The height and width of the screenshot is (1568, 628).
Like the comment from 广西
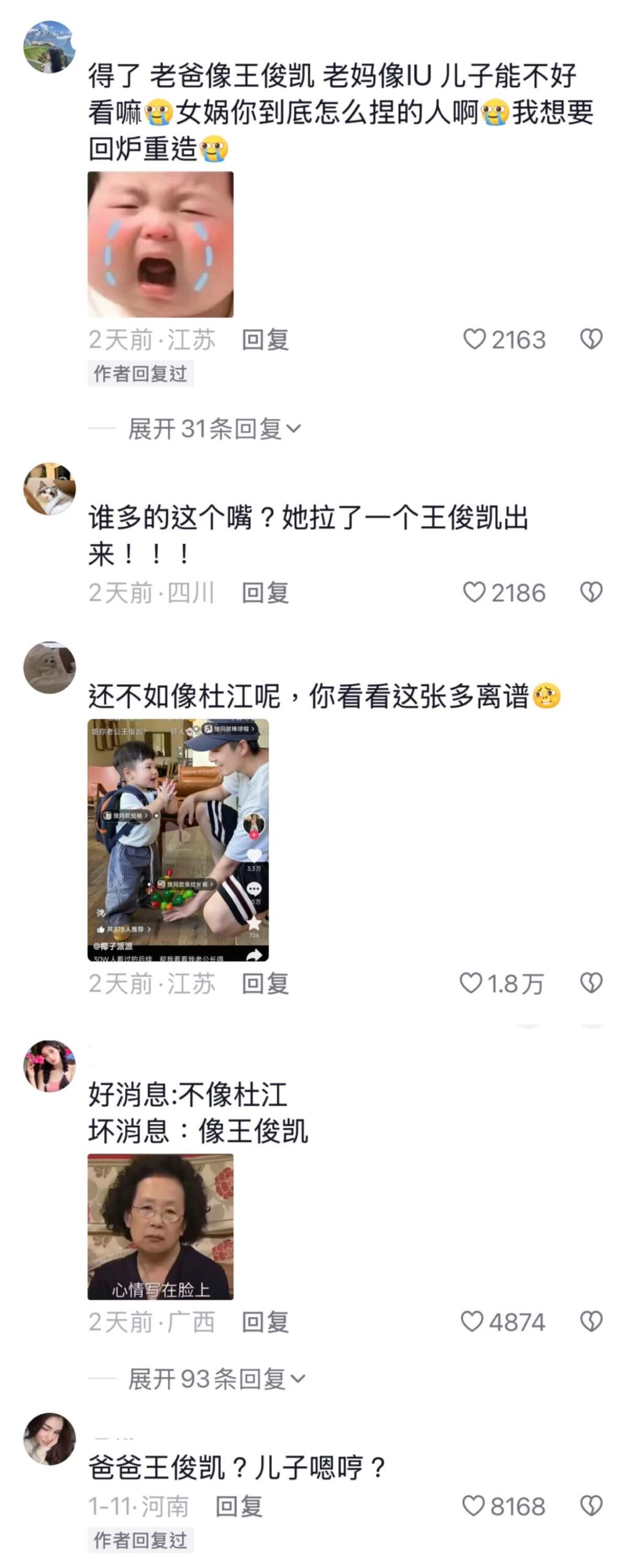click(472, 1321)
